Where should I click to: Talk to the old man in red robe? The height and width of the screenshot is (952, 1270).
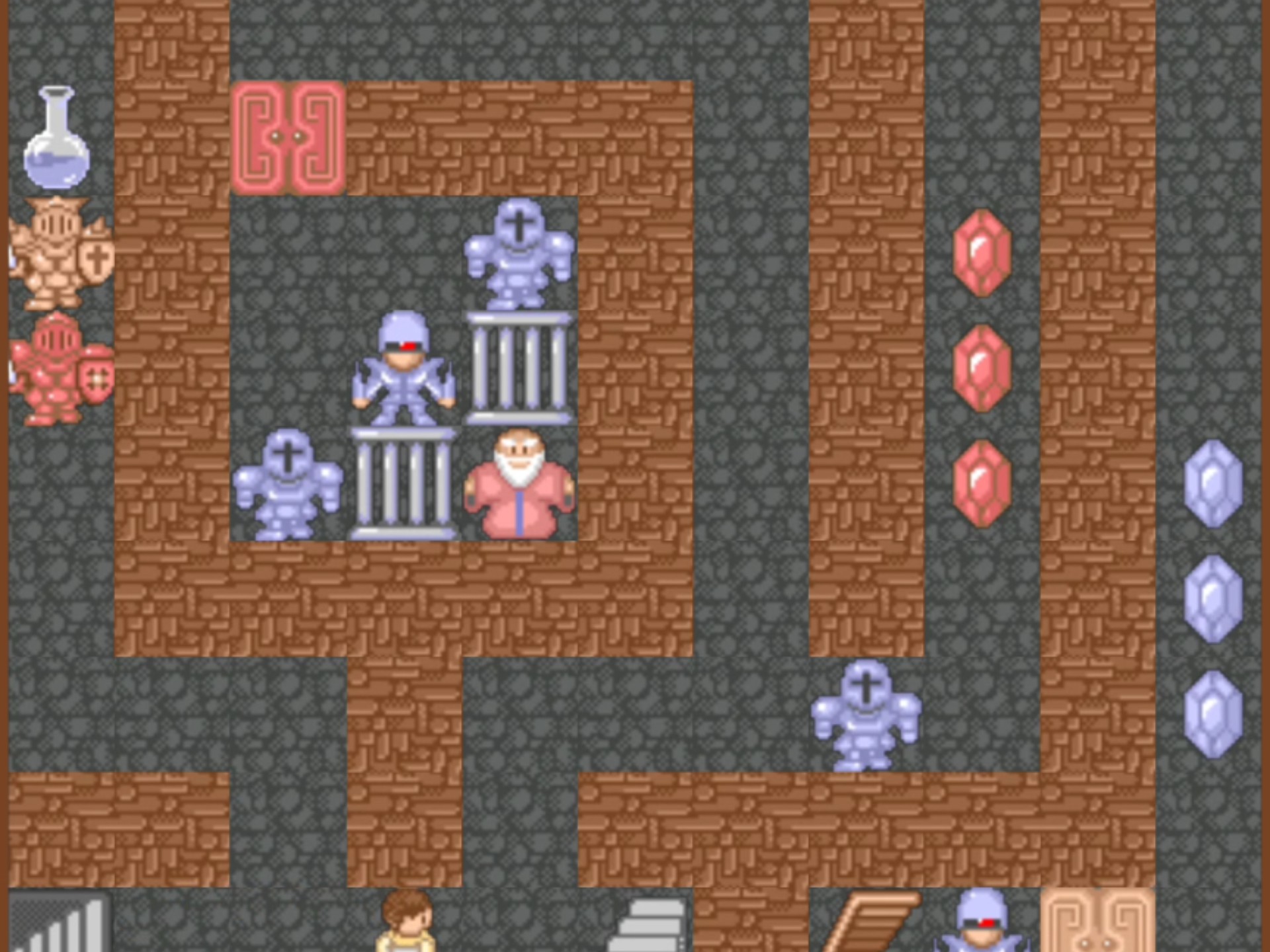click(519, 484)
